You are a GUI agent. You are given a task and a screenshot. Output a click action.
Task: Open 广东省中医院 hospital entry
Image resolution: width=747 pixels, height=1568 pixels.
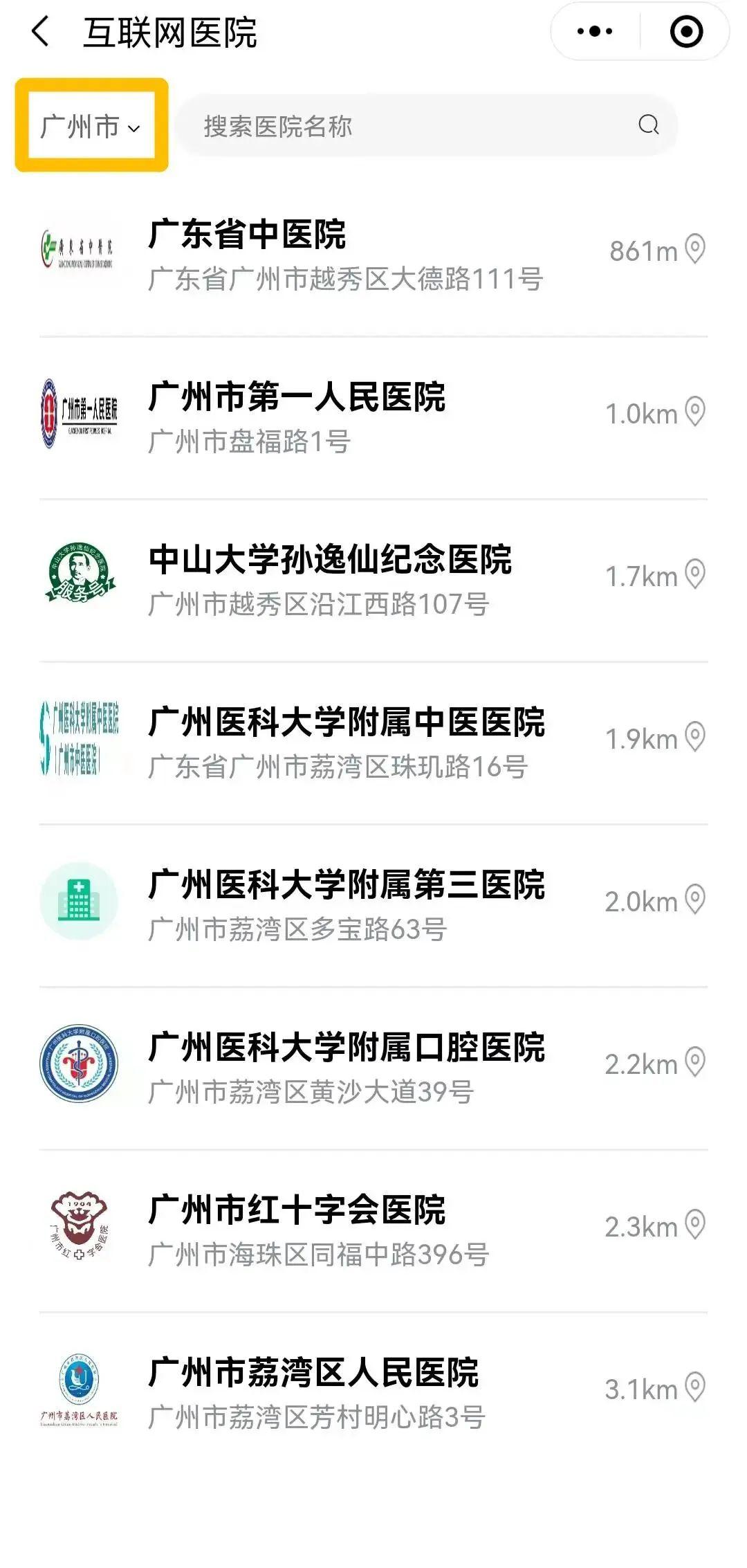point(373,255)
